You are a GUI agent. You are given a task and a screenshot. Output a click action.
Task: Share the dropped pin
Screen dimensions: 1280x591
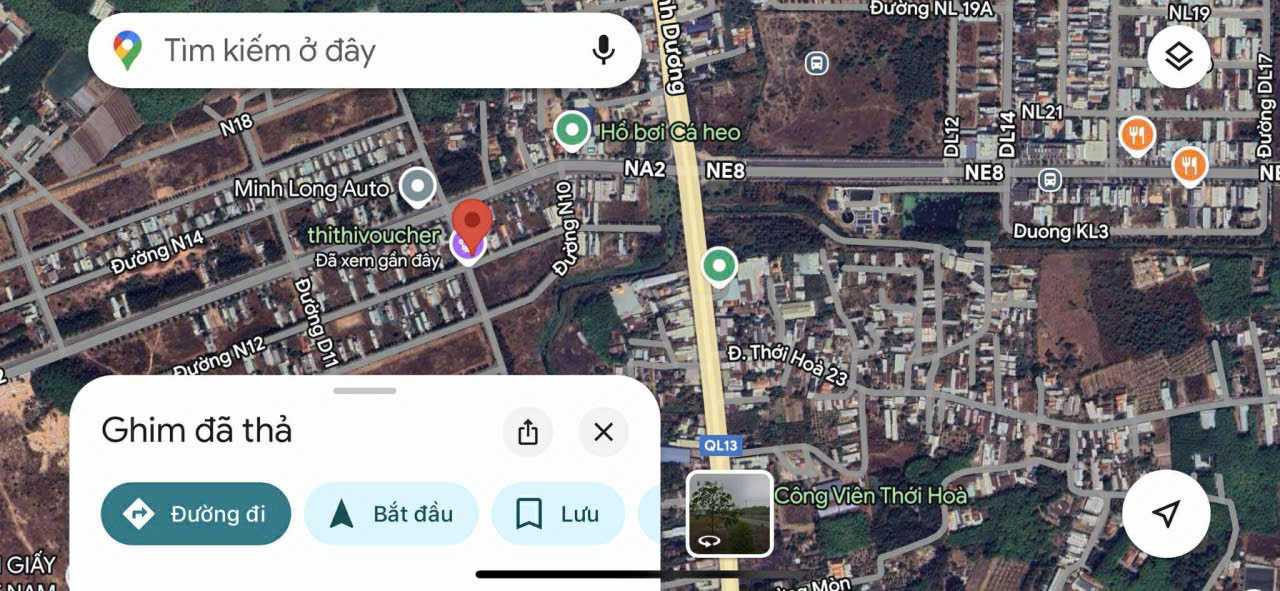click(528, 432)
